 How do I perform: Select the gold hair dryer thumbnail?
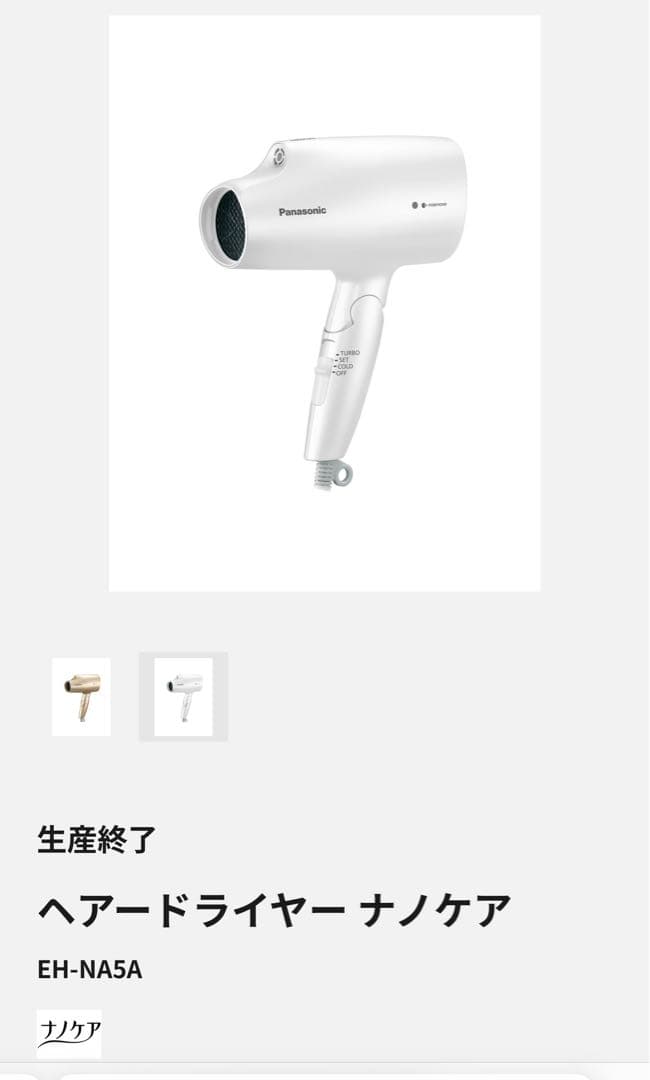point(81,696)
